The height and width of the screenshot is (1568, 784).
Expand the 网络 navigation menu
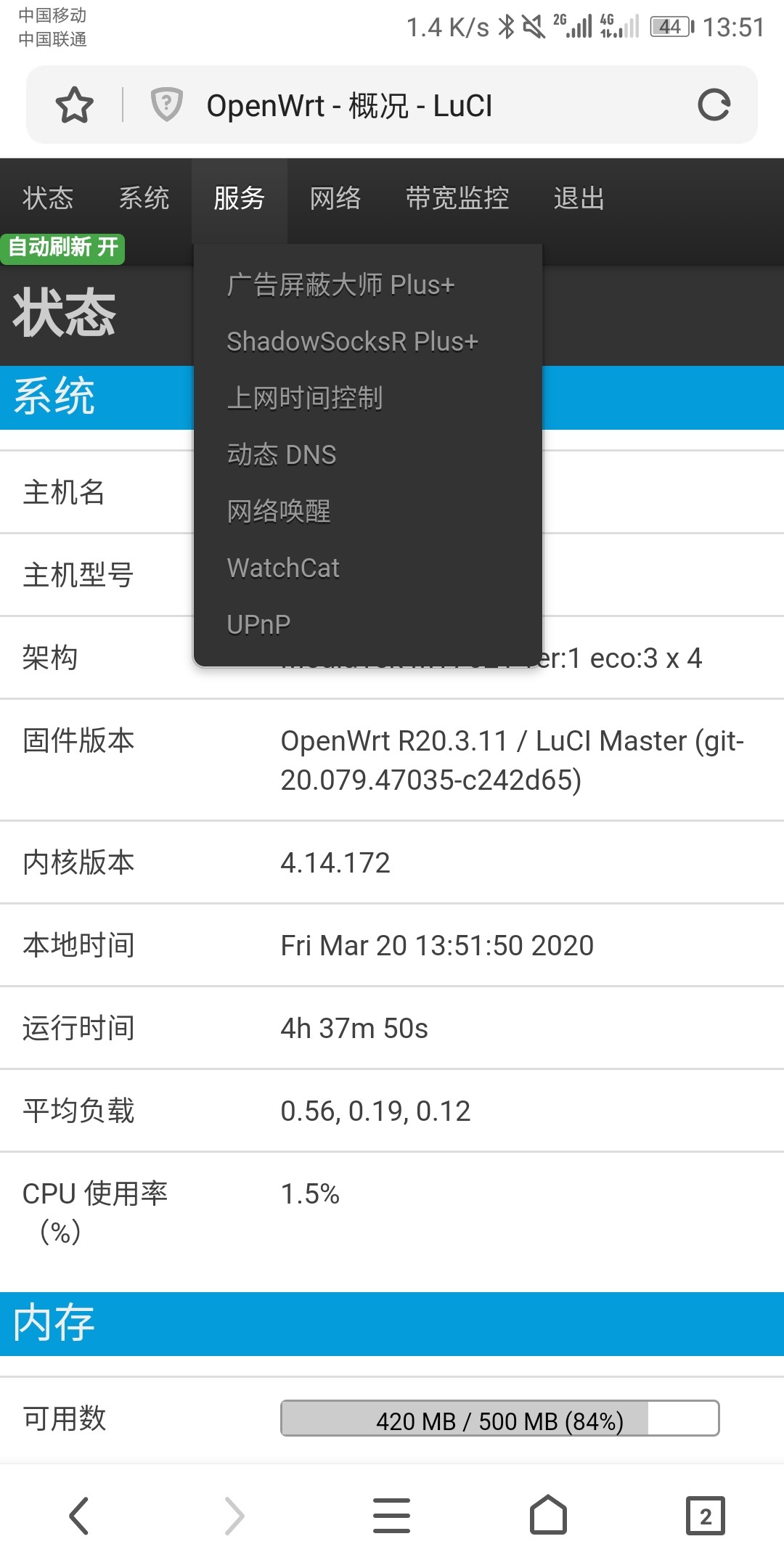pyautogui.click(x=335, y=197)
